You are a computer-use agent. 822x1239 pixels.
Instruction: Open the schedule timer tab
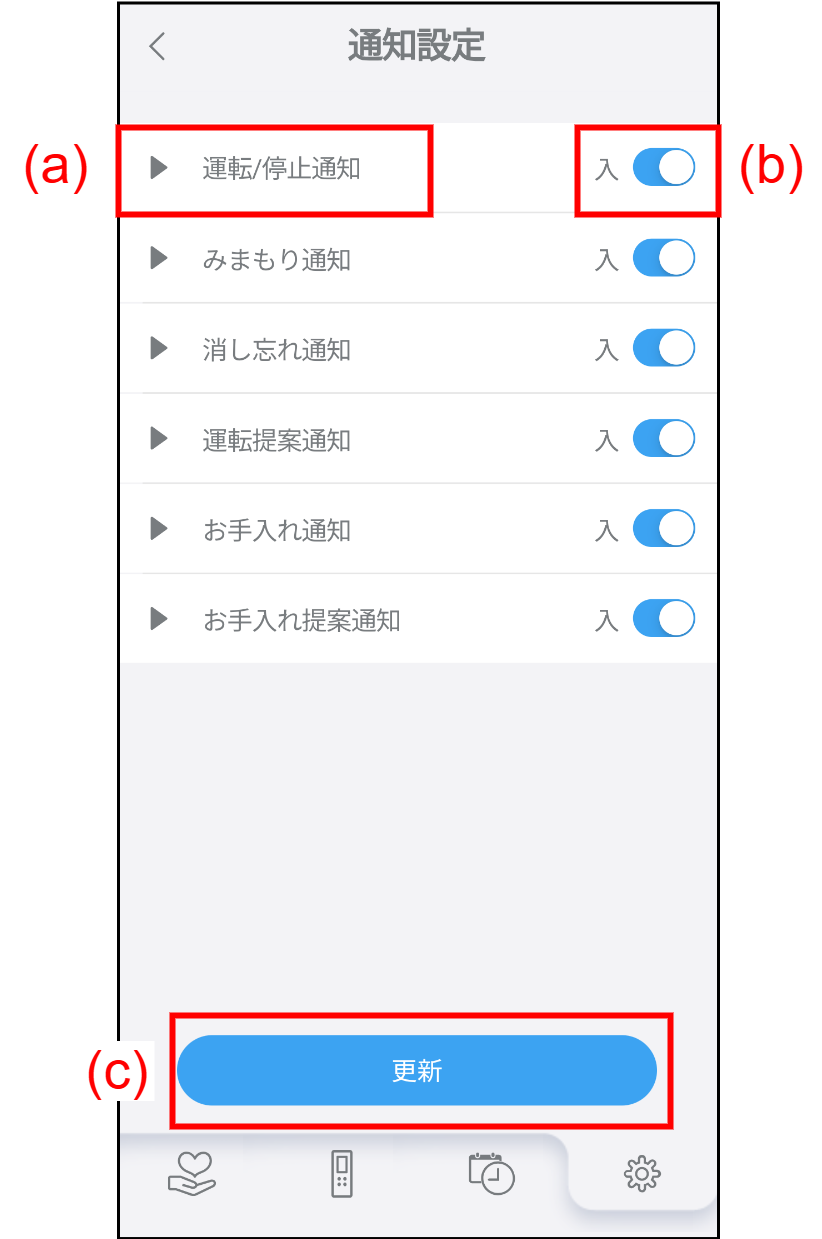point(491,1174)
